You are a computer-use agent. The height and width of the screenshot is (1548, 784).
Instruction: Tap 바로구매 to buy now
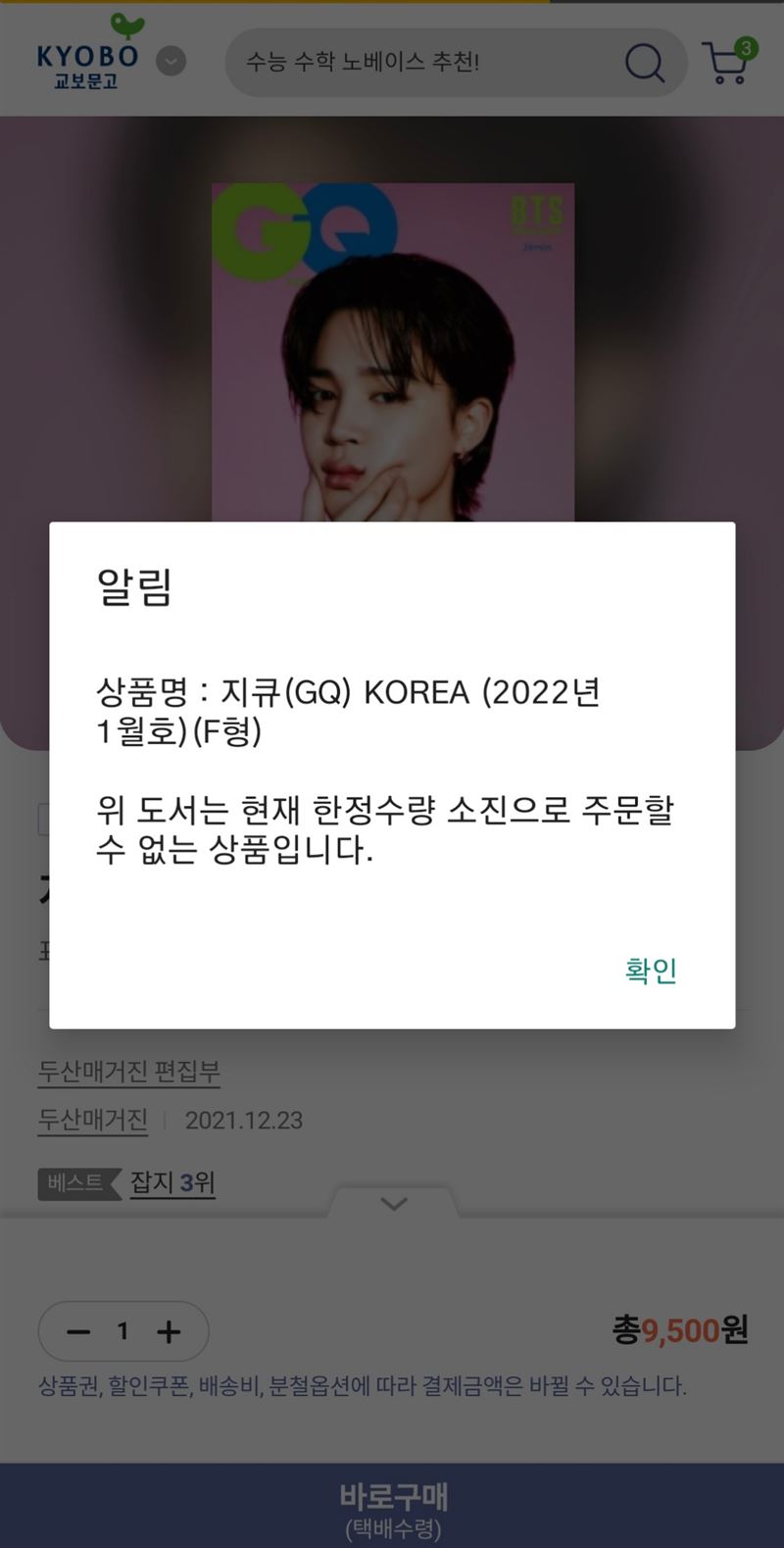392,1506
